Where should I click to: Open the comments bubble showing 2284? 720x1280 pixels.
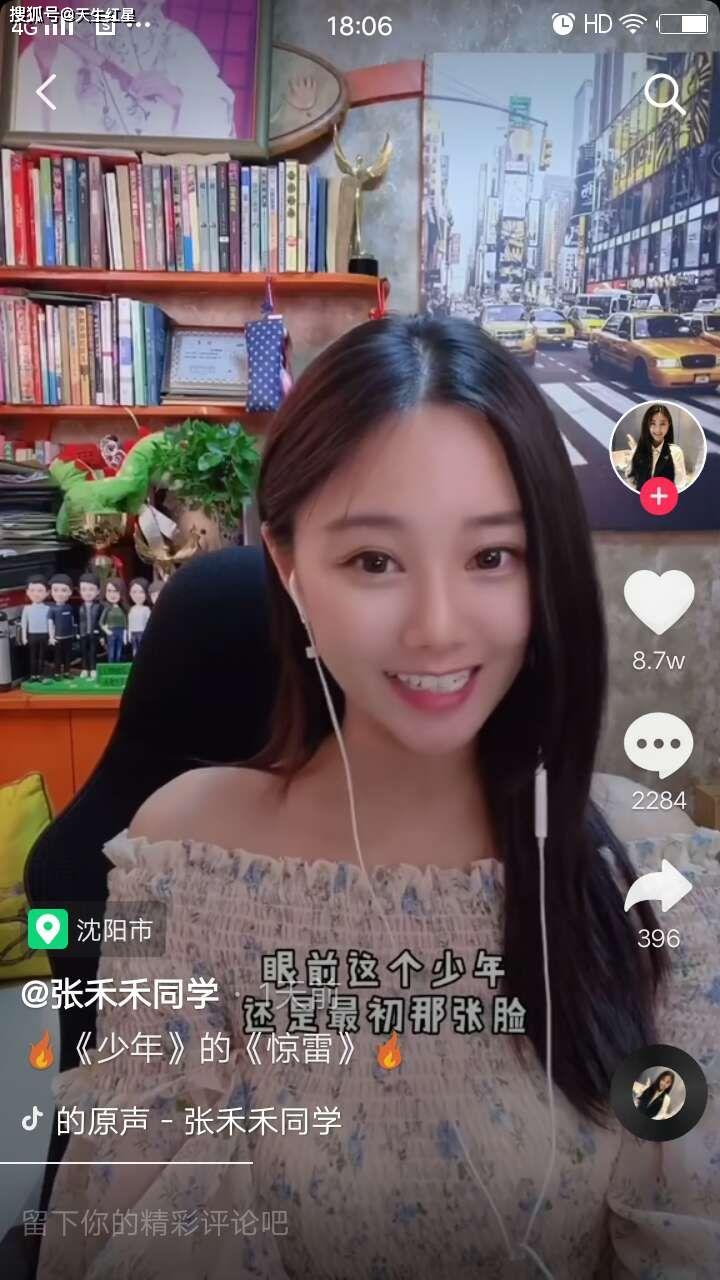point(659,747)
